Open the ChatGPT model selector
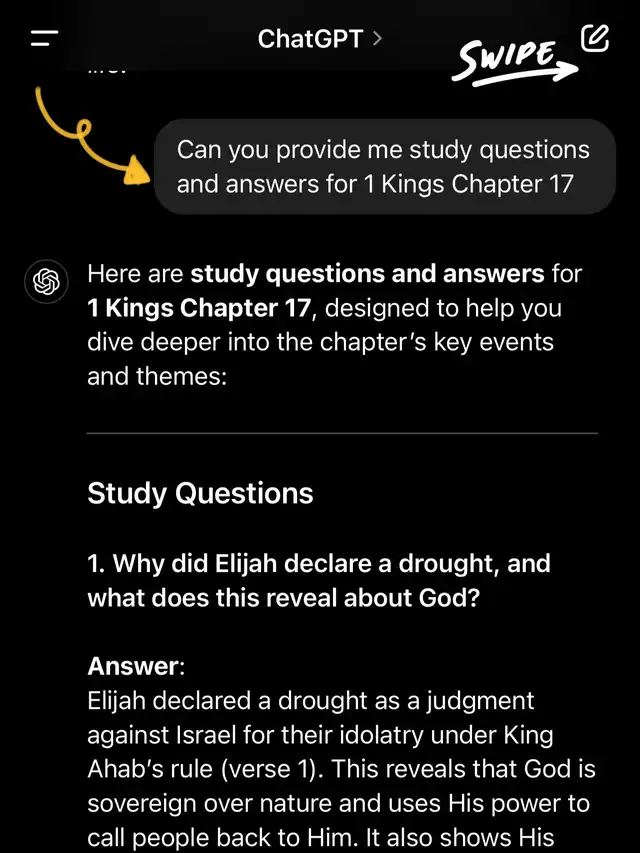 point(319,39)
